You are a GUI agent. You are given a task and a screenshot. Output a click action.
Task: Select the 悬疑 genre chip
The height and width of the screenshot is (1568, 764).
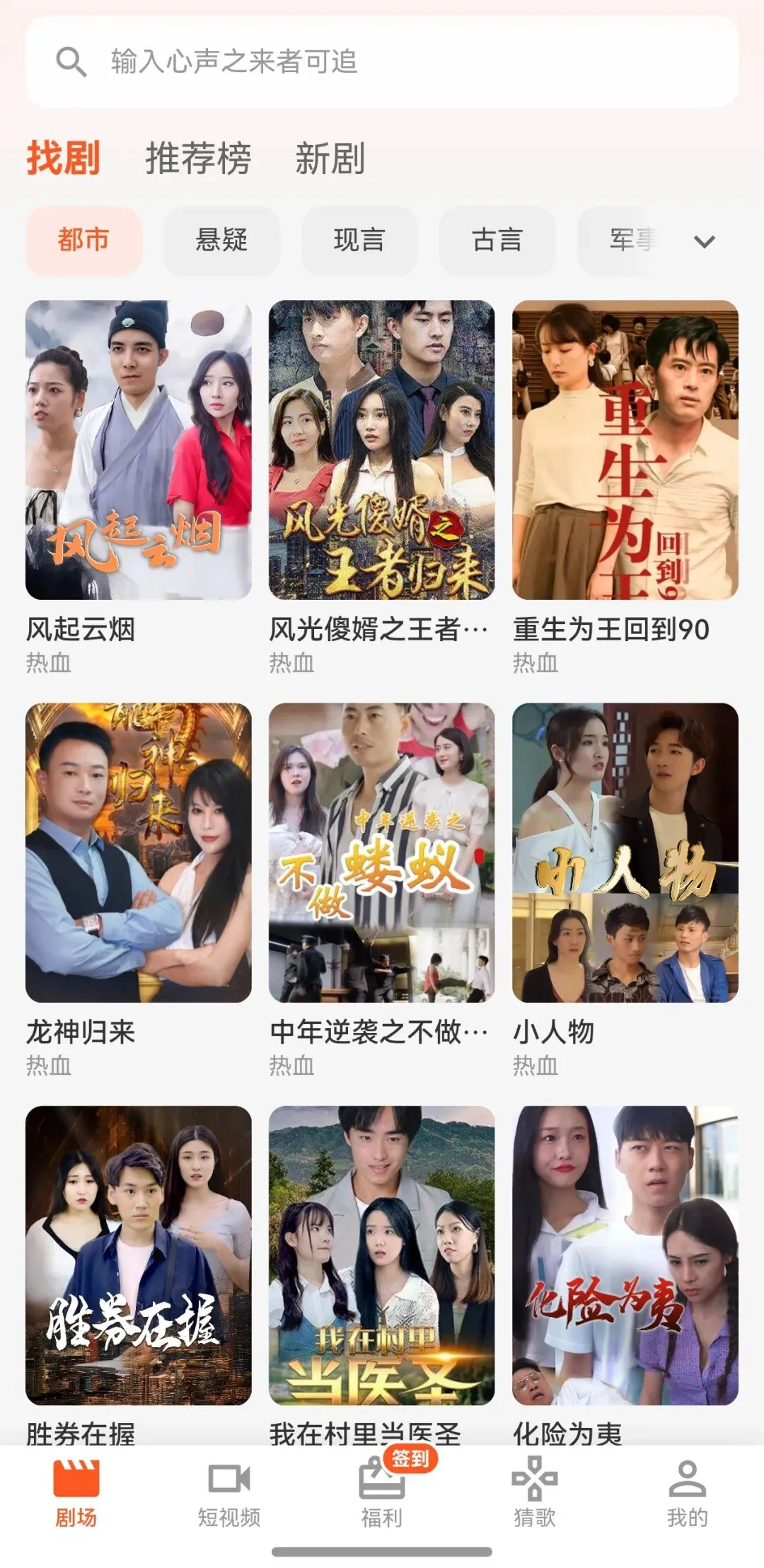[x=221, y=241]
